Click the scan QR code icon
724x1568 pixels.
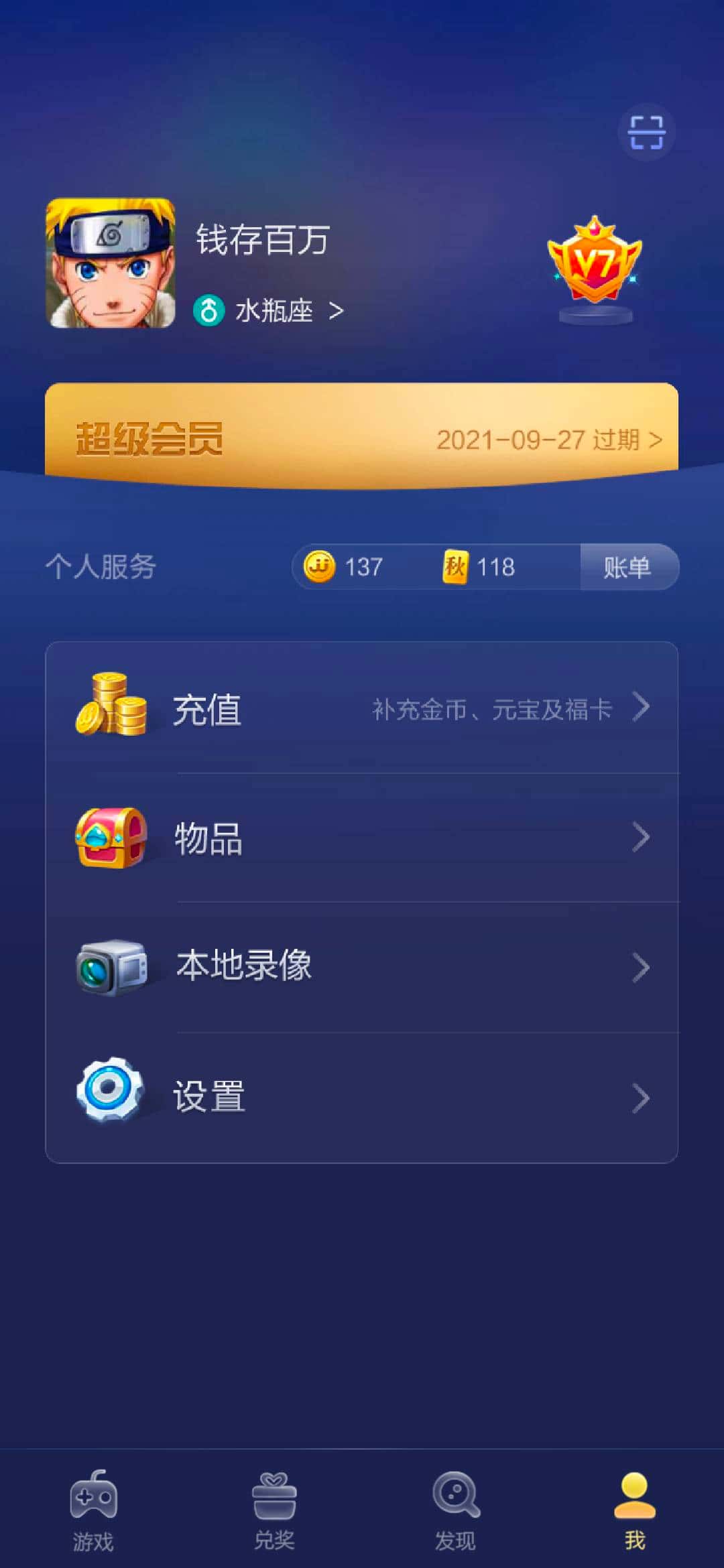pos(646,132)
